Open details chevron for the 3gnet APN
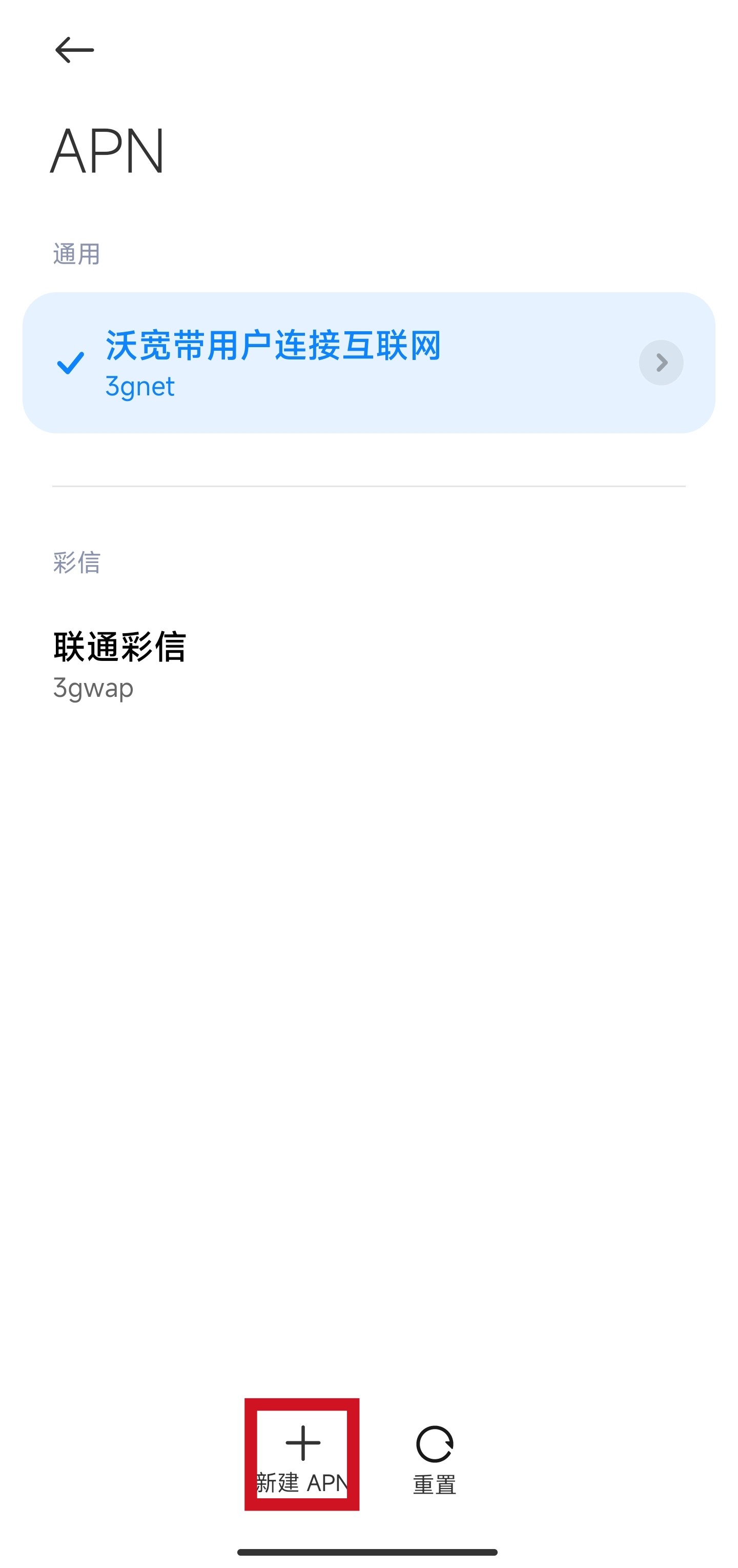Image resolution: width=738 pixels, height=1568 pixels. click(661, 363)
